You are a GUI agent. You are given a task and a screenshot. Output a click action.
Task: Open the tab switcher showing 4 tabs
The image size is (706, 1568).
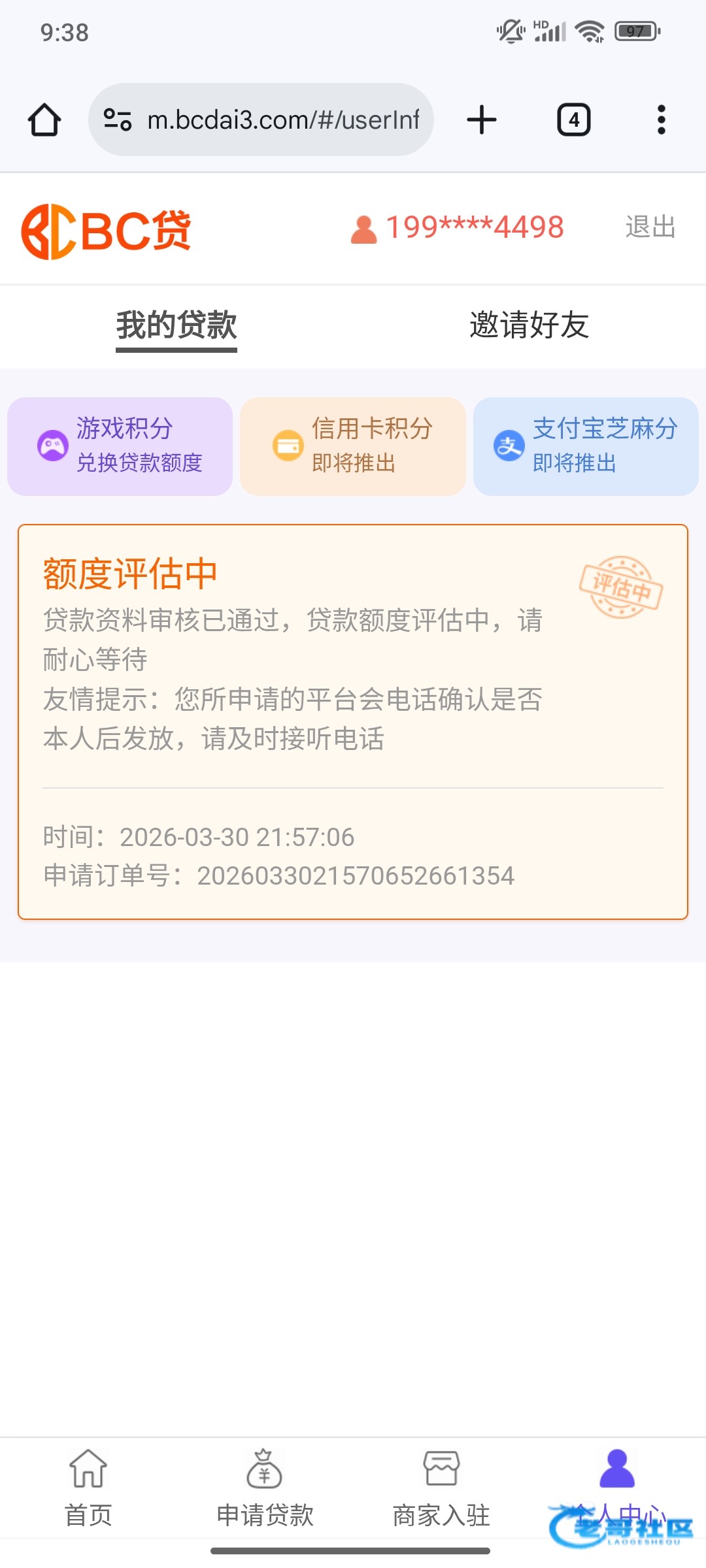573,120
